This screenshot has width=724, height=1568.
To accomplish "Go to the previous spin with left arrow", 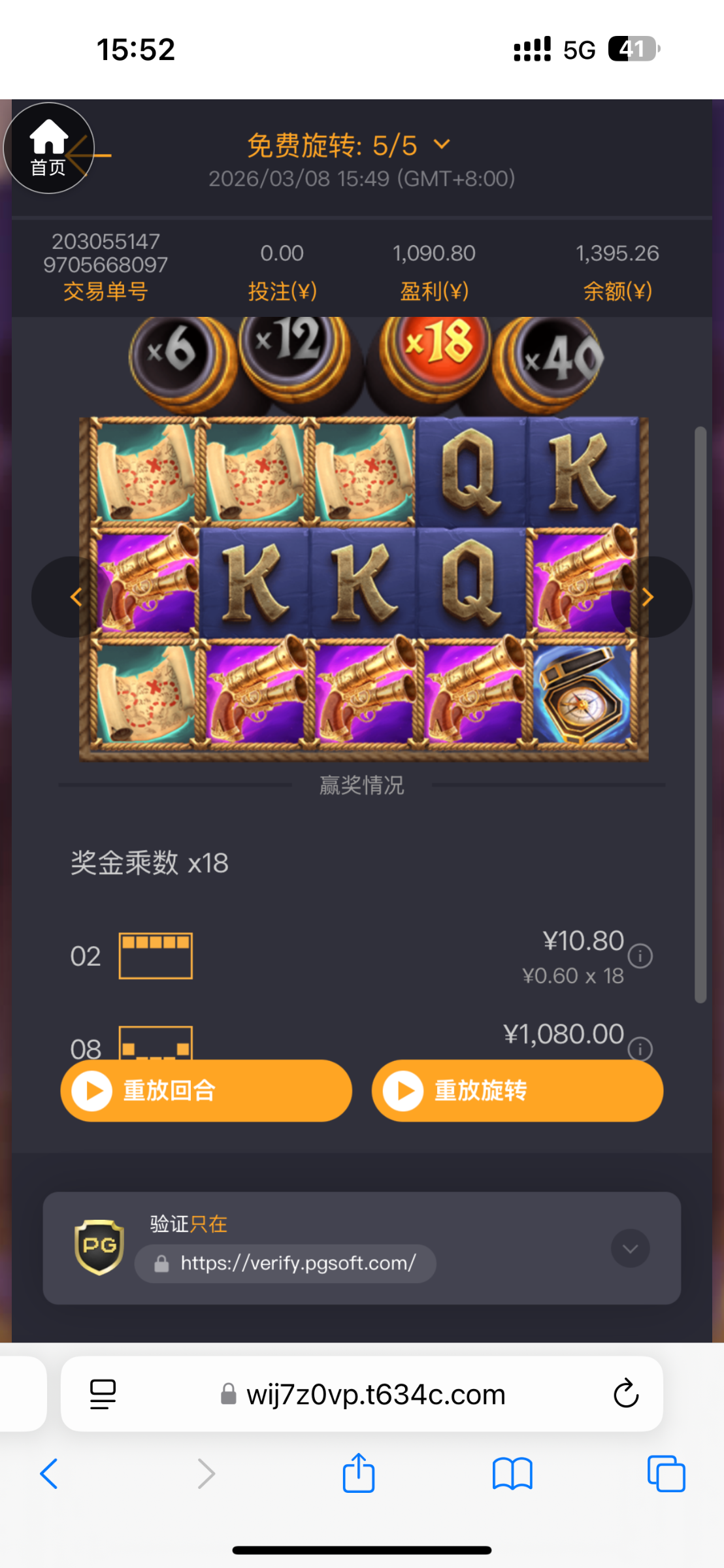I will pos(76,596).
